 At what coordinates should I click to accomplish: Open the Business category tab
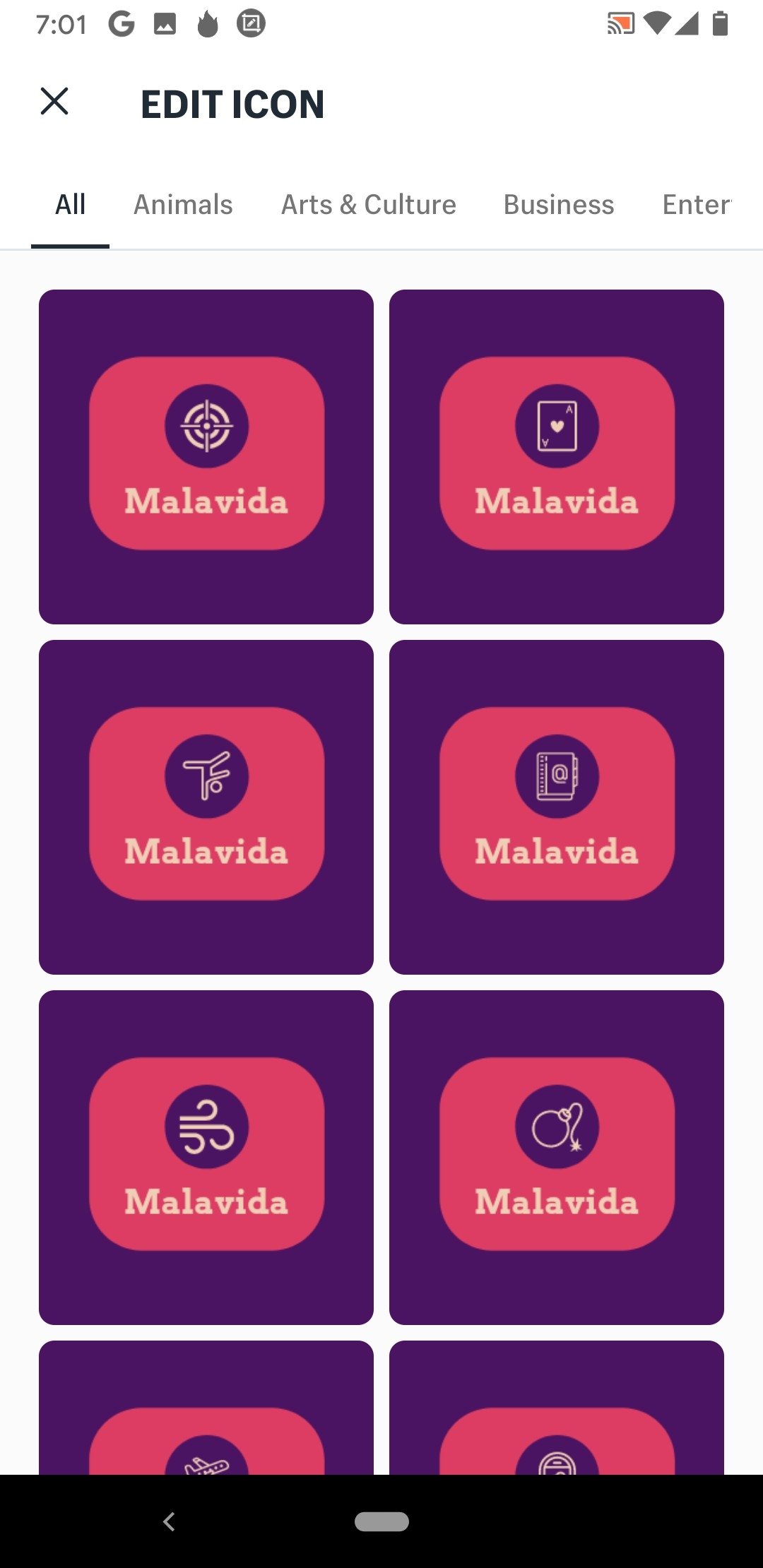558,205
